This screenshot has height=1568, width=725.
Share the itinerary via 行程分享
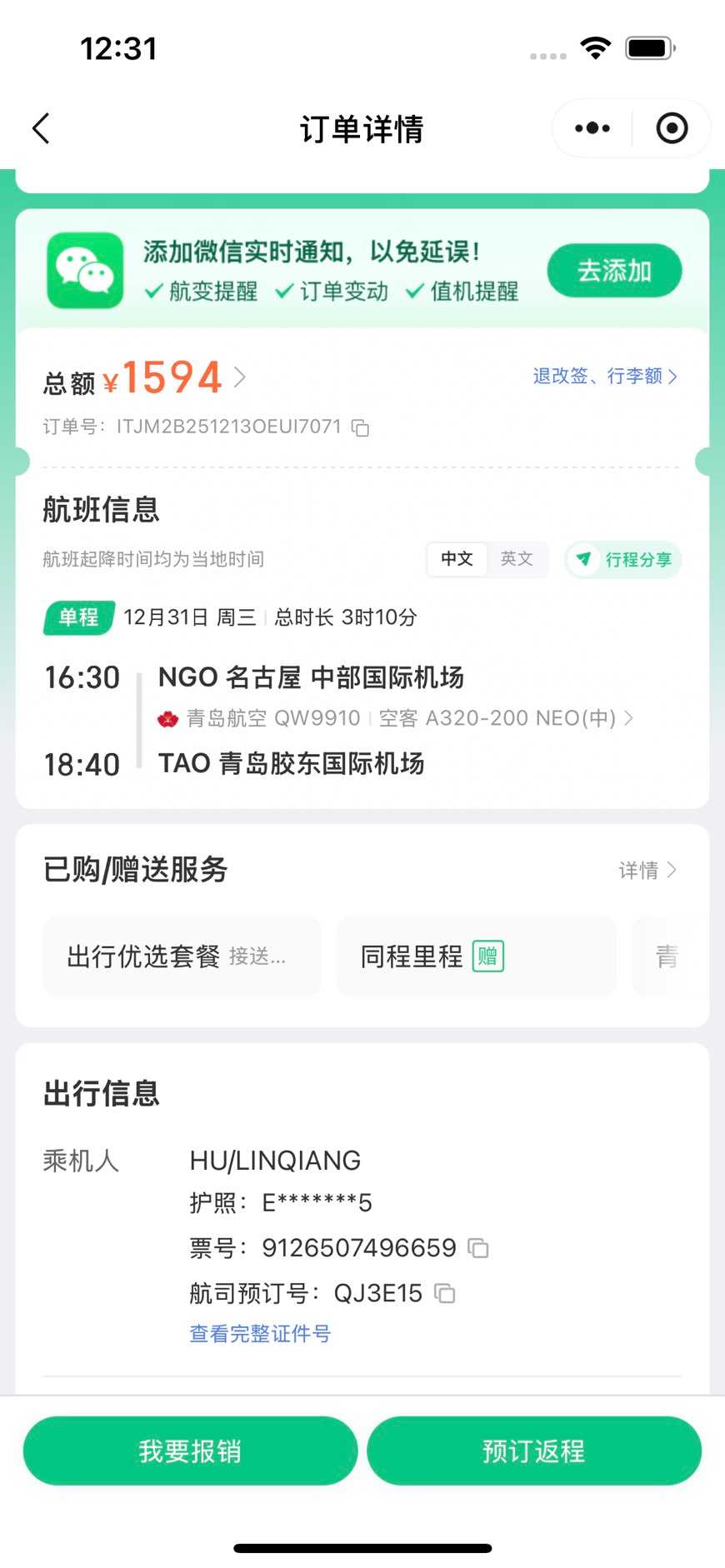coord(624,560)
